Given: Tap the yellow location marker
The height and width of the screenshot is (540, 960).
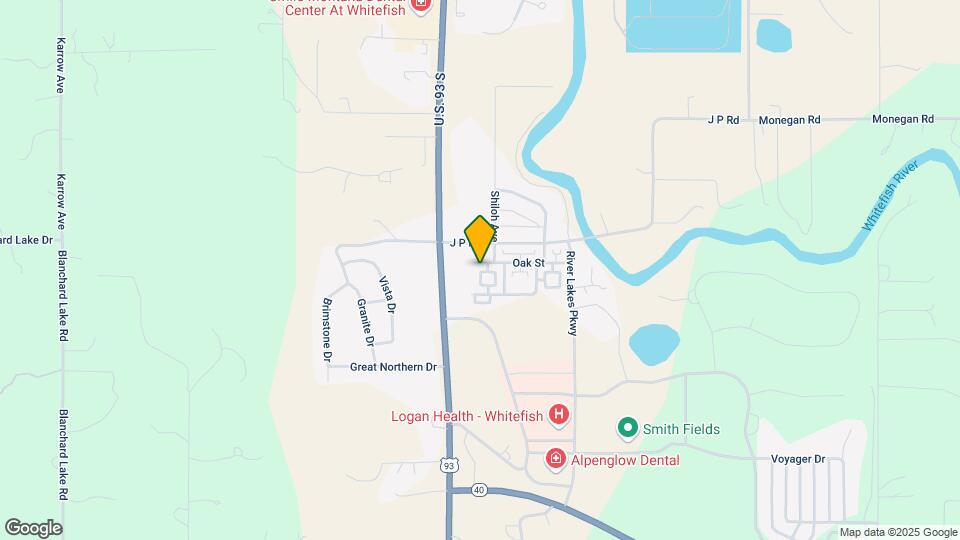Looking at the screenshot, I should [x=480, y=238].
